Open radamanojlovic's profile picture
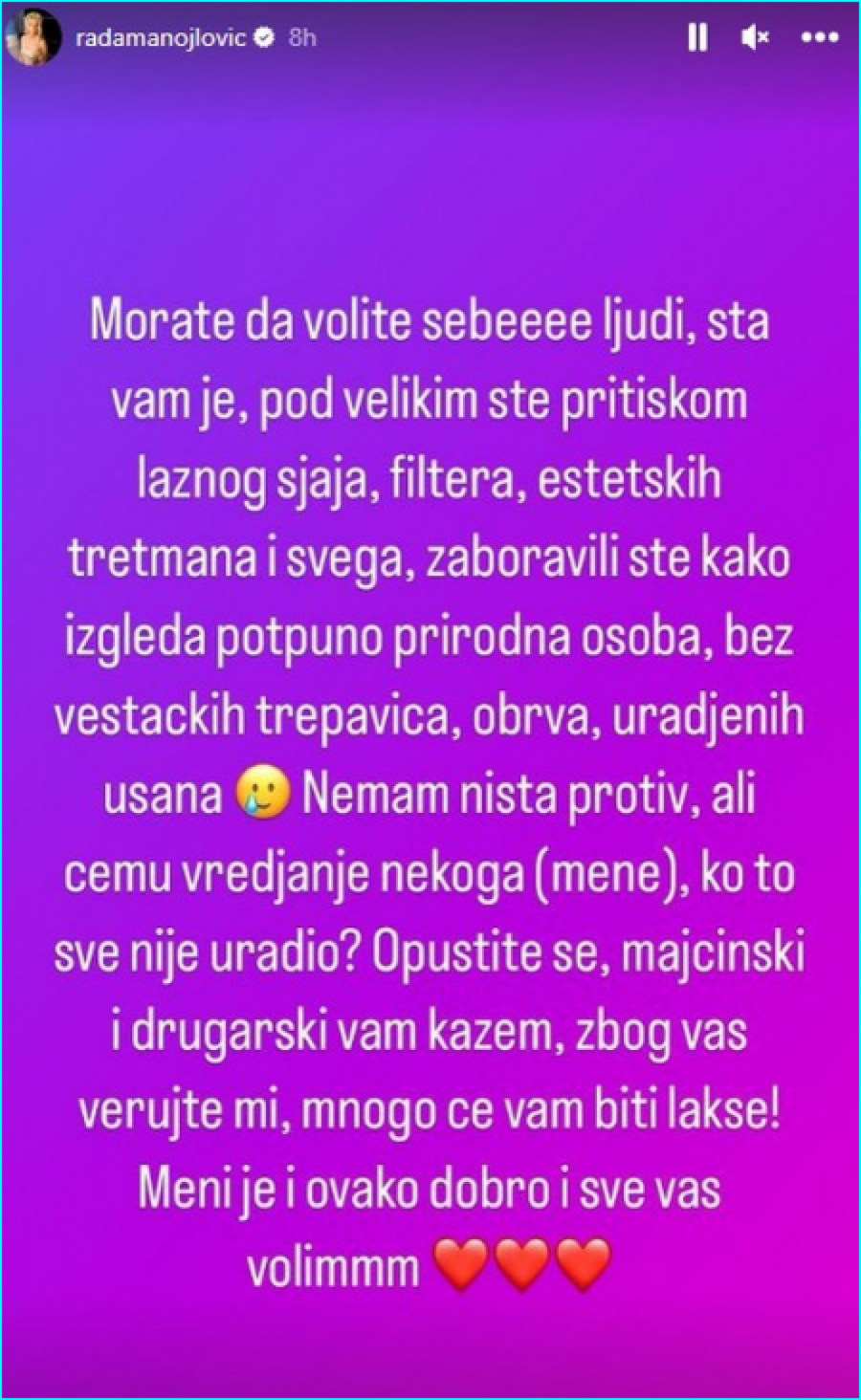This screenshot has width=861, height=1400. (33, 38)
